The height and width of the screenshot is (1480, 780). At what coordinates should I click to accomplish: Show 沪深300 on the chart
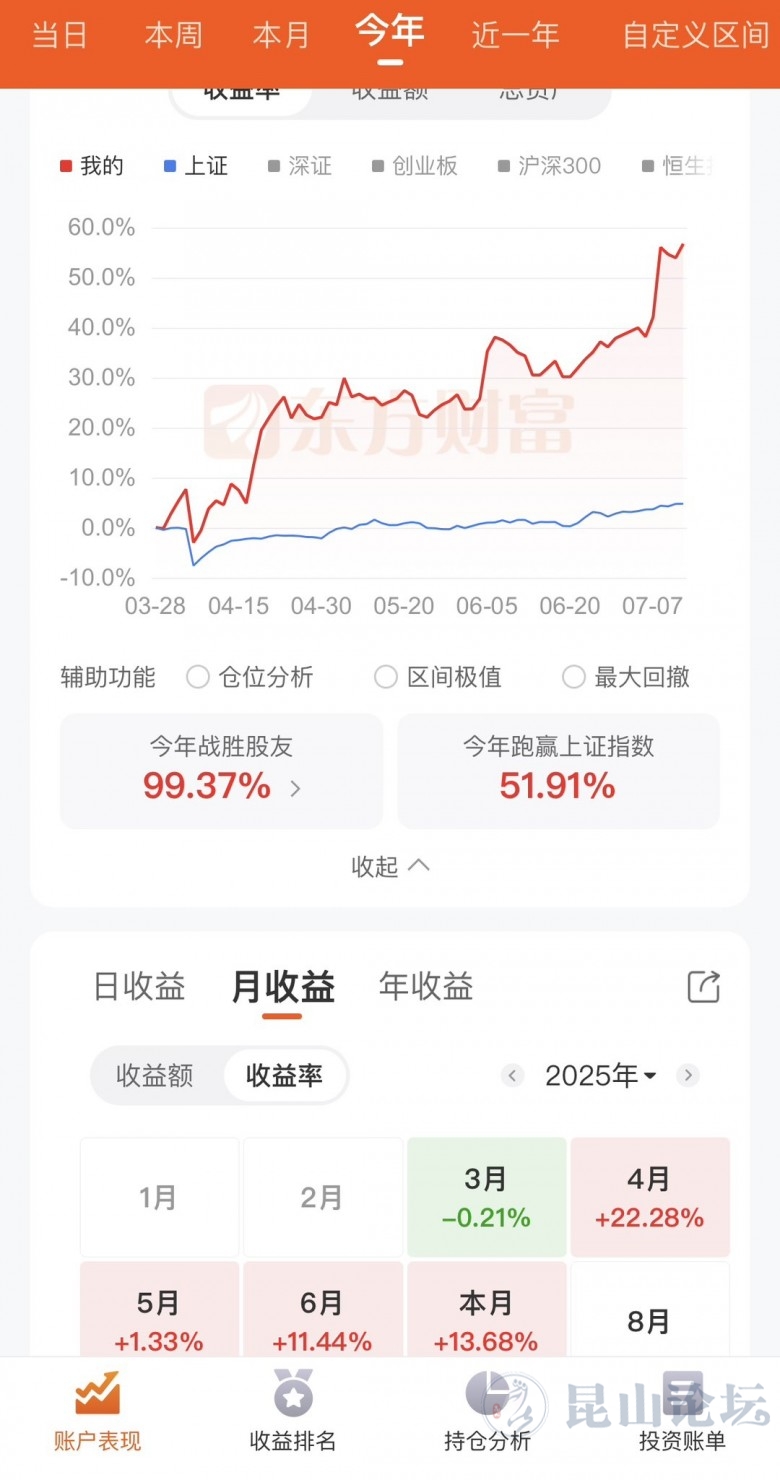(549, 166)
